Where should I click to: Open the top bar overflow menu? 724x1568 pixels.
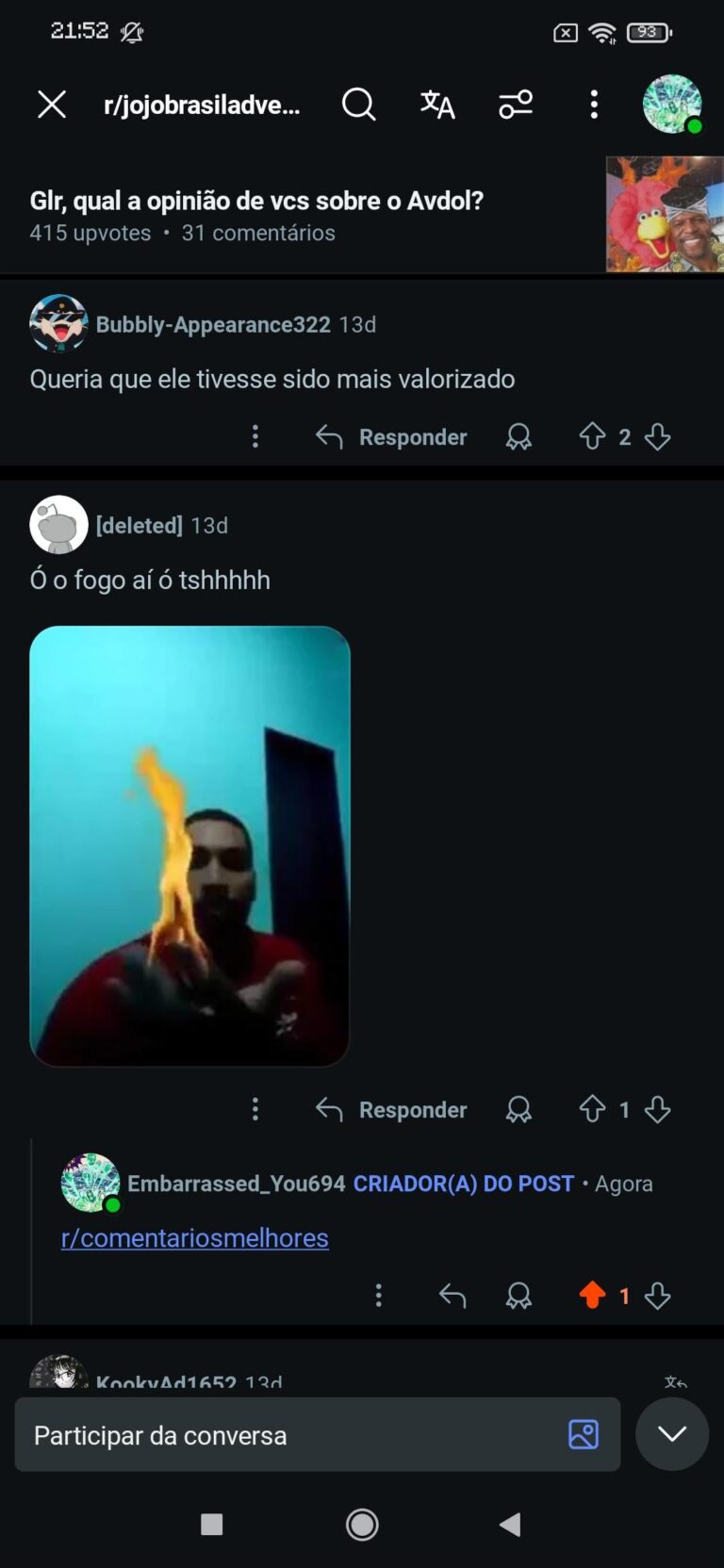(594, 104)
